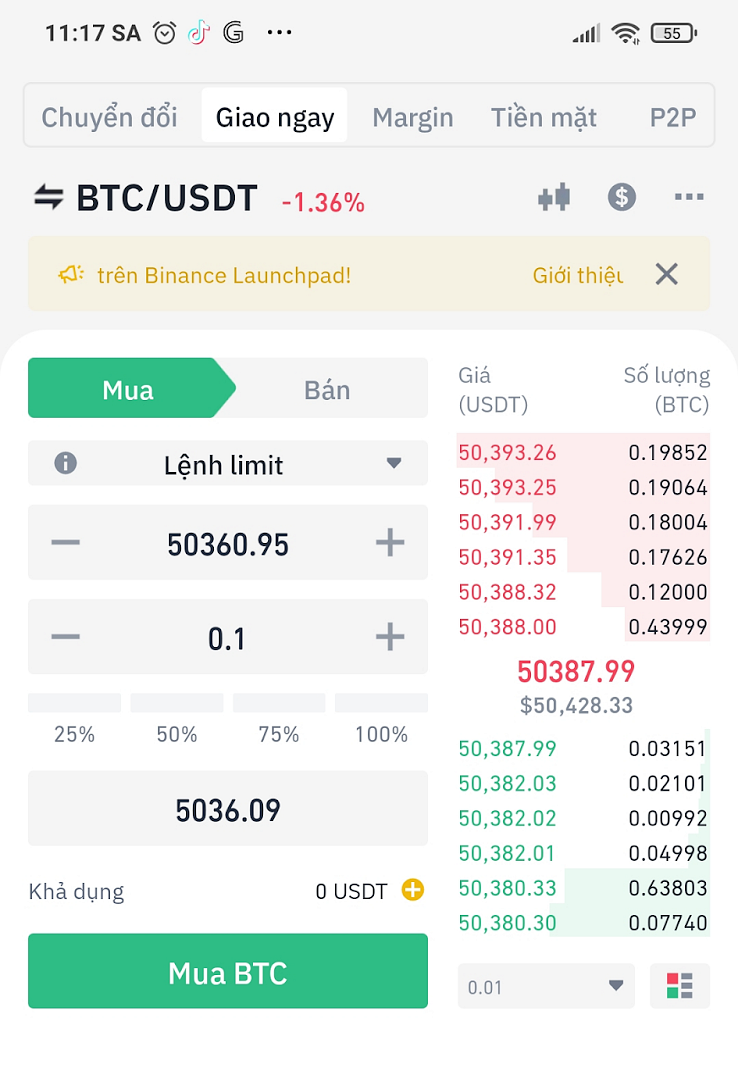Go to the P2P tab

672,117
